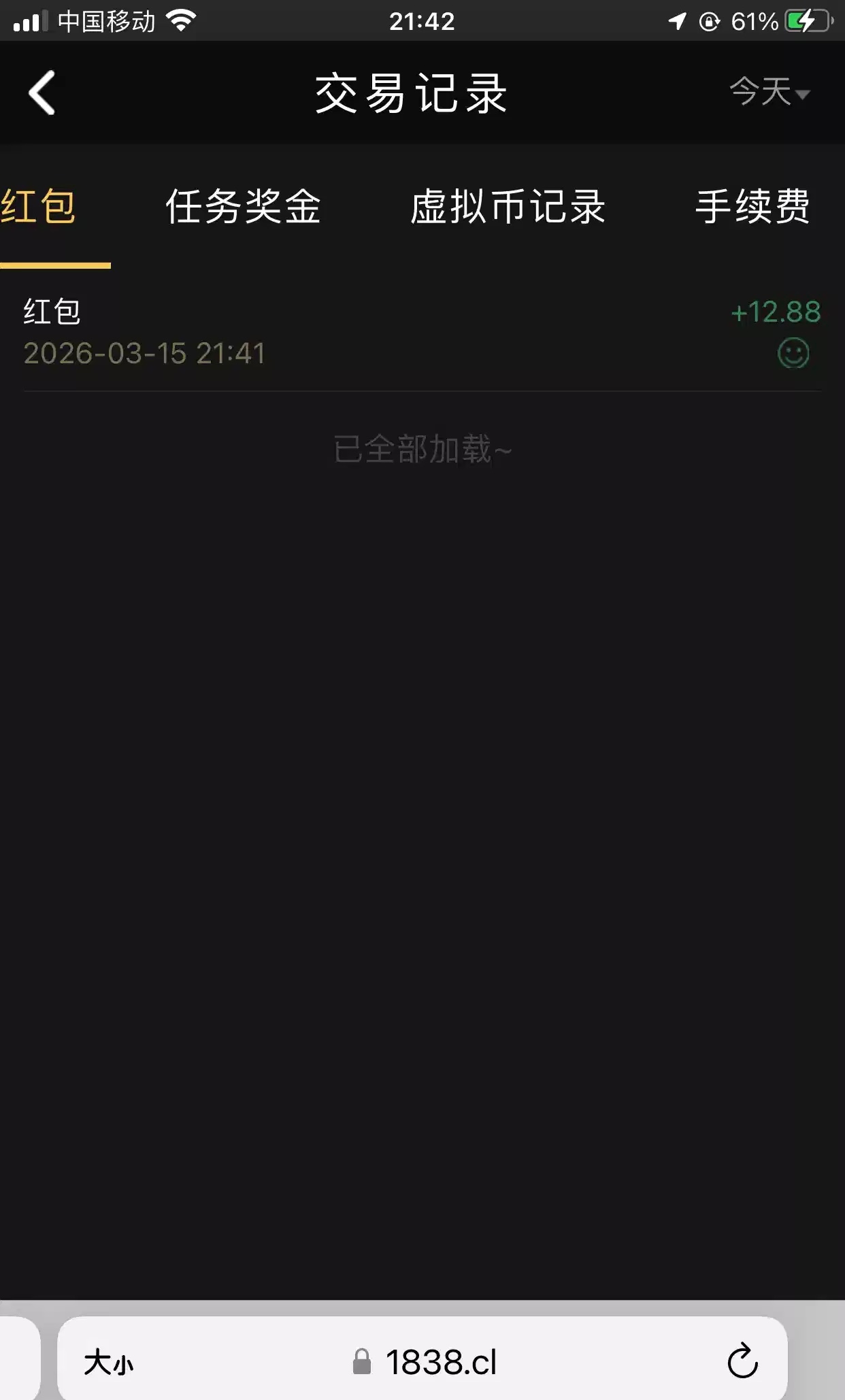The width and height of the screenshot is (845, 1400).
Task: Open the 今天 date filter dropdown
Action: coord(769,93)
